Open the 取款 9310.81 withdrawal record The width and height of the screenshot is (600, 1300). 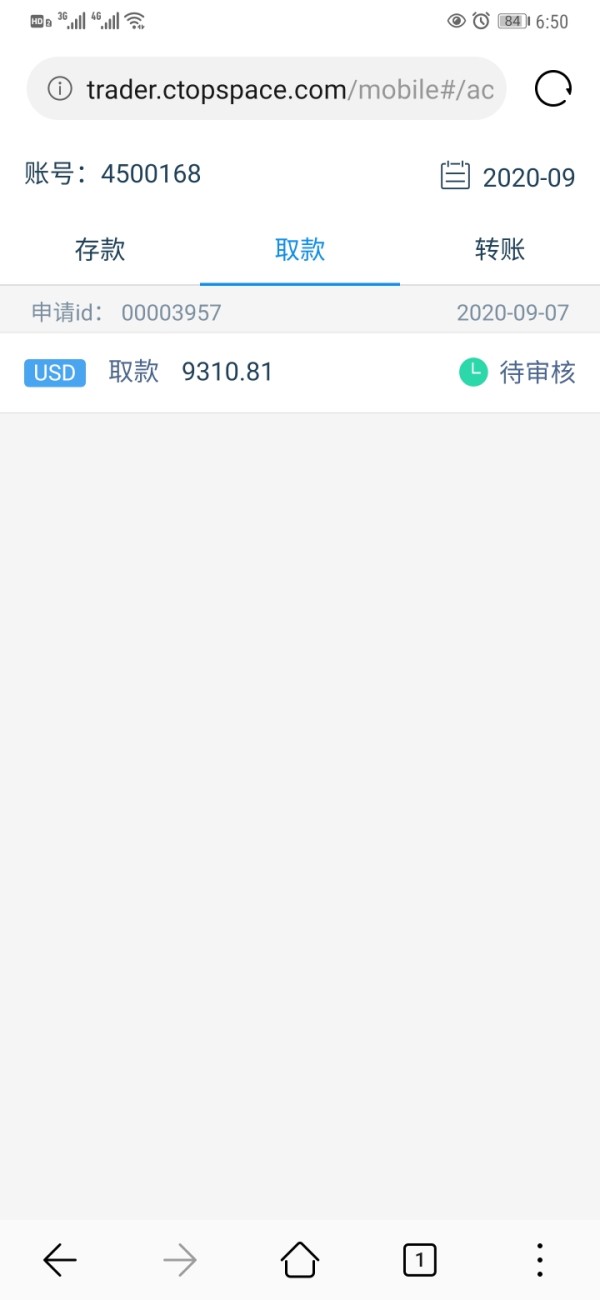(300, 373)
